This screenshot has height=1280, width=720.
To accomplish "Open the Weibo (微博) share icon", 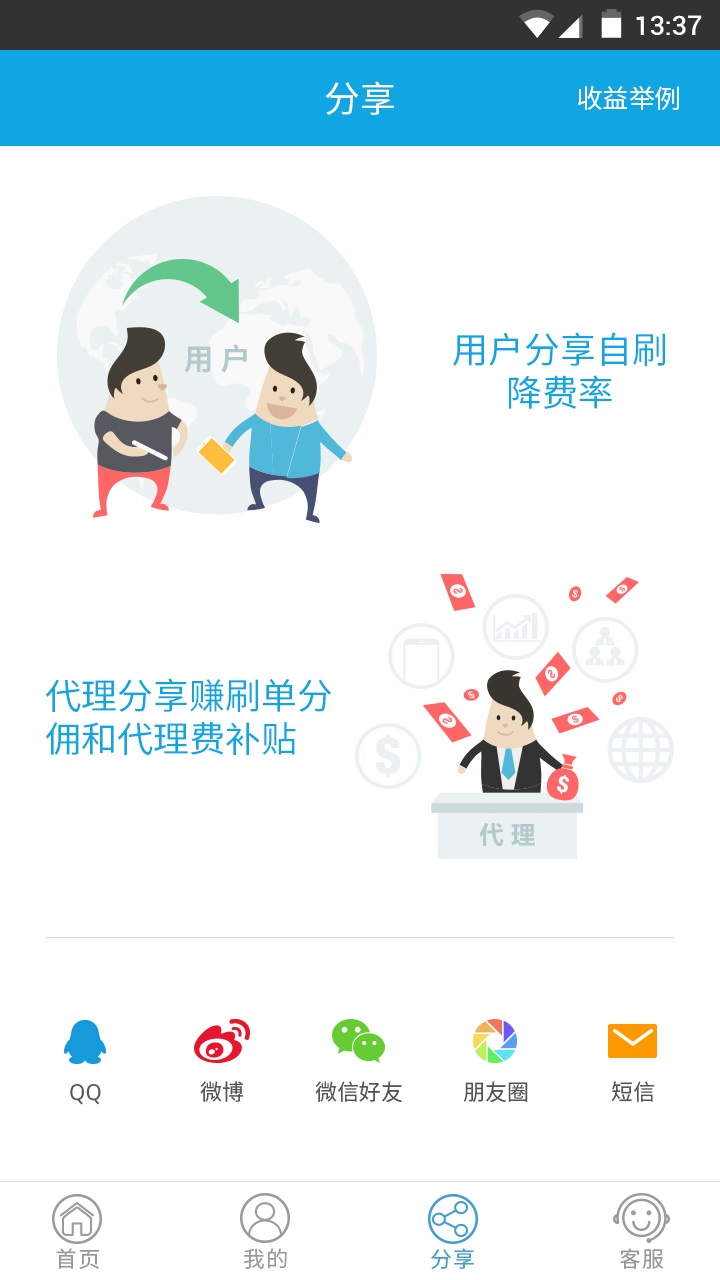I will pyautogui.click(x=222, y=1042).
